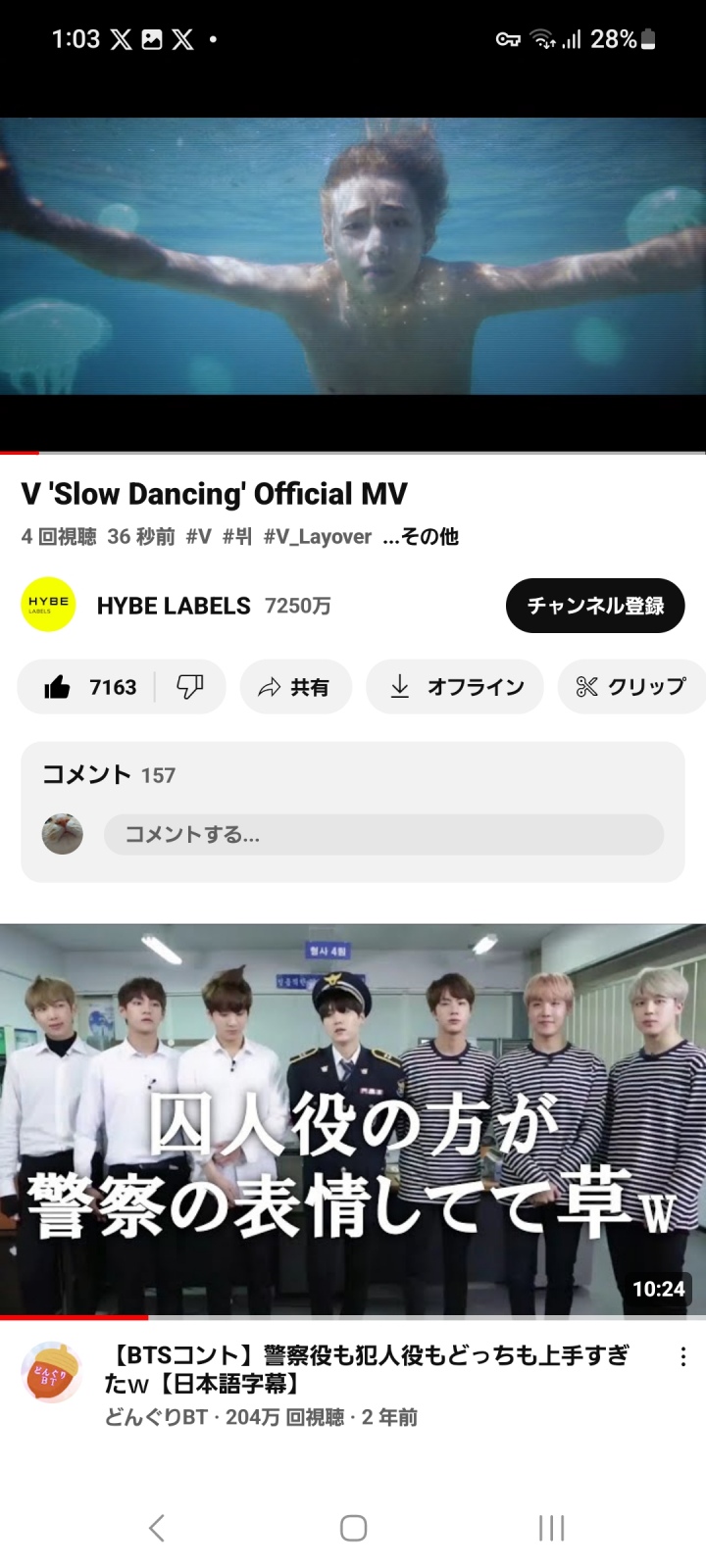Tap the video player to show controls
706x1568 pixels.
pos(353,257)
